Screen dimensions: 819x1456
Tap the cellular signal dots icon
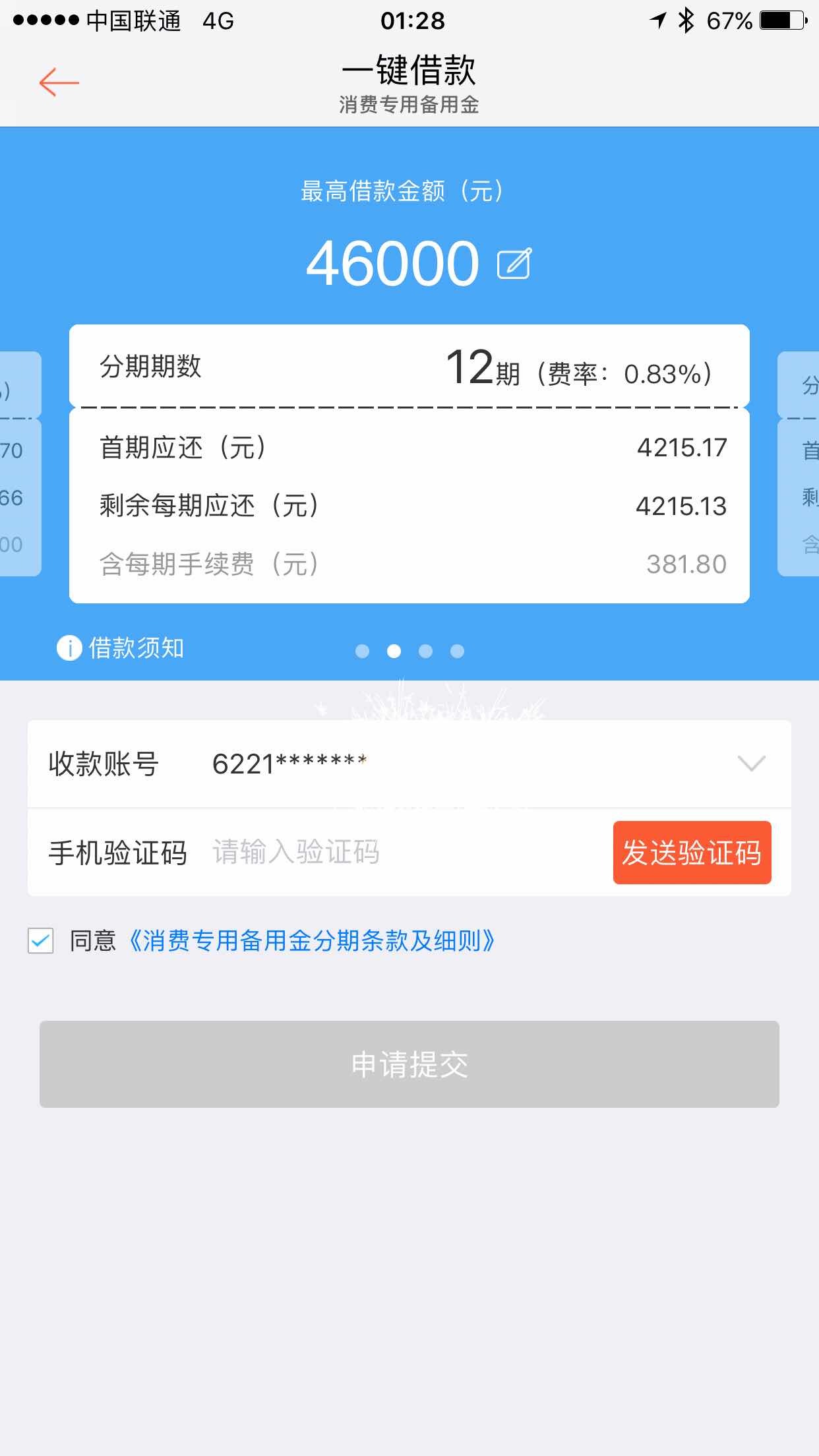pyautogui.click(x=44, y=21)
